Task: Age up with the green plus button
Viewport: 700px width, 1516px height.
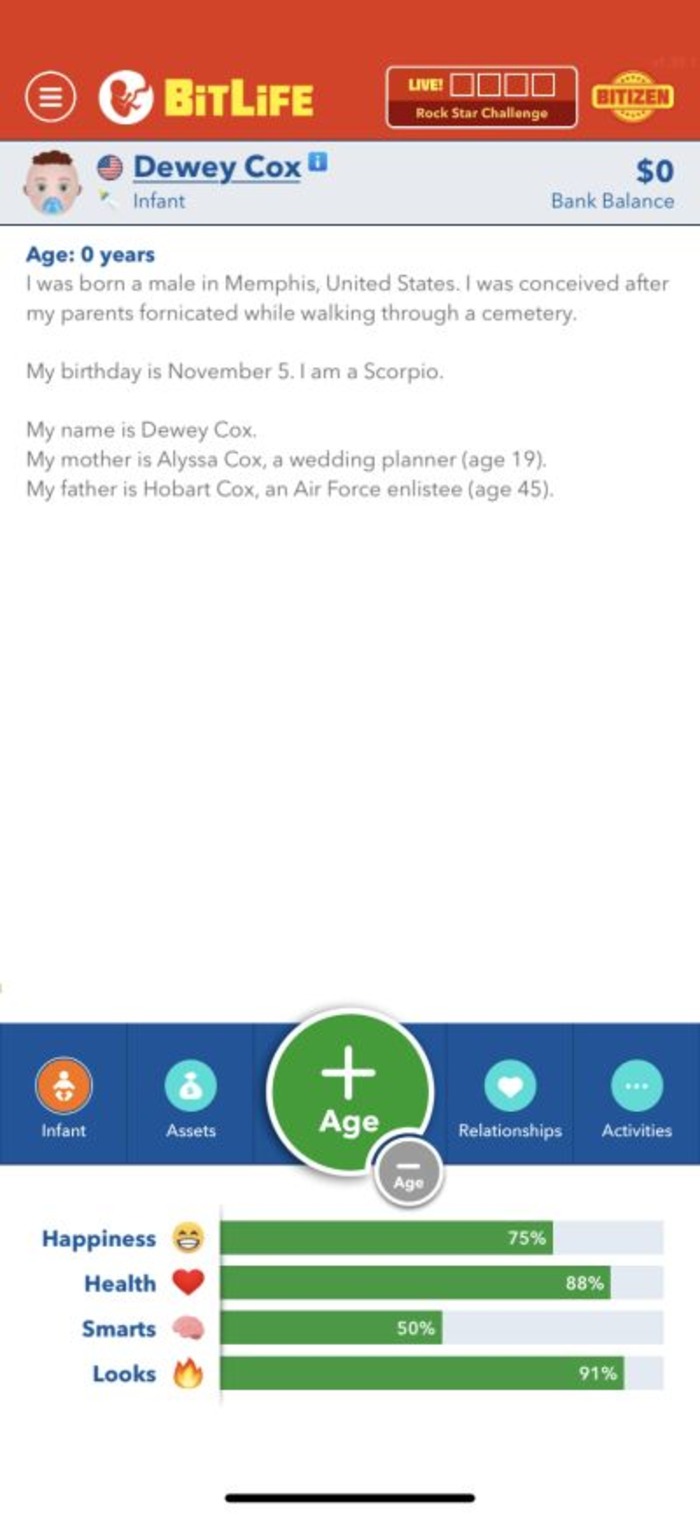Action: (349, 1094)
